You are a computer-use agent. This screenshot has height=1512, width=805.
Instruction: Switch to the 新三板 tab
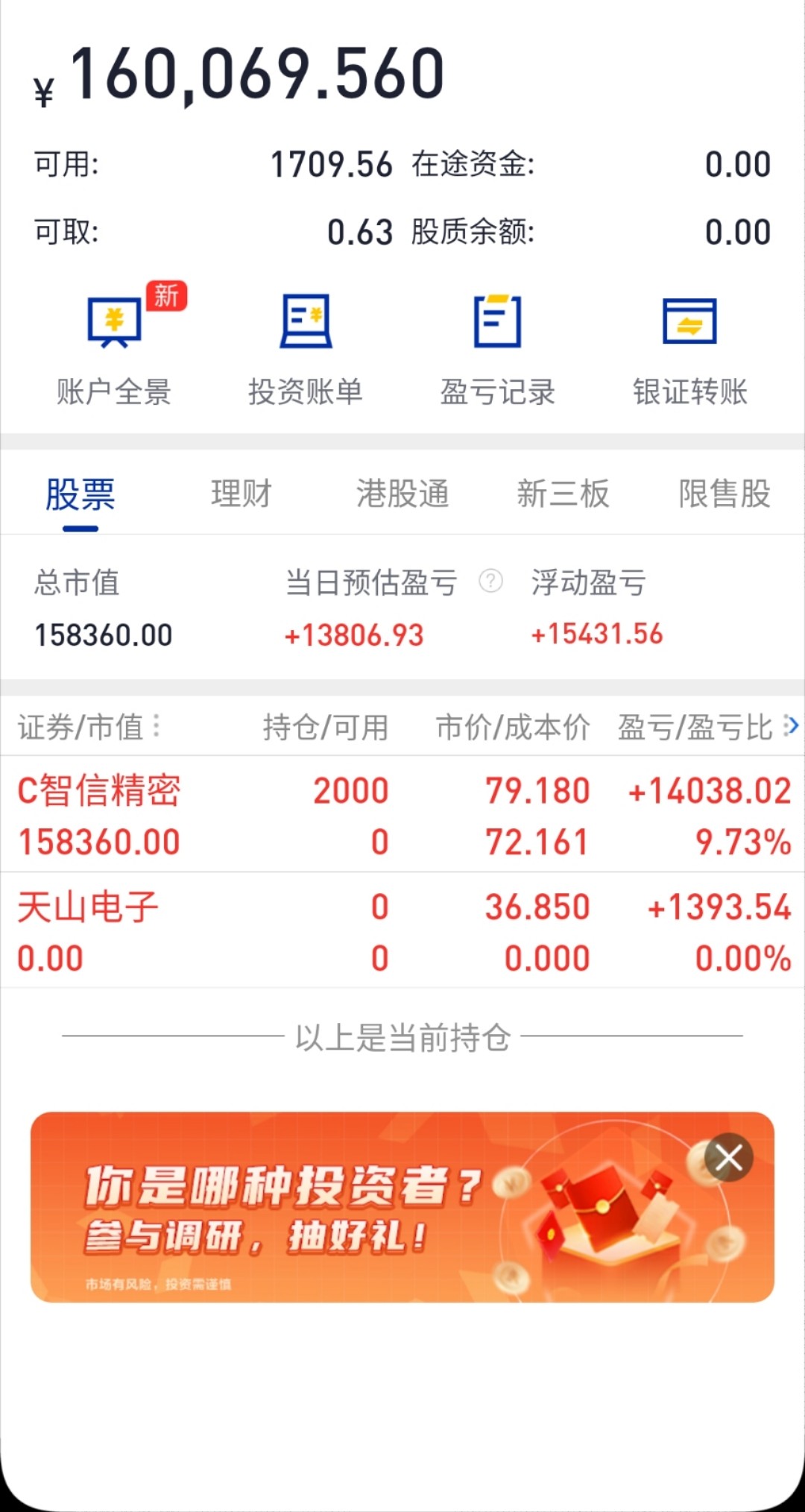tap(563, 494)
